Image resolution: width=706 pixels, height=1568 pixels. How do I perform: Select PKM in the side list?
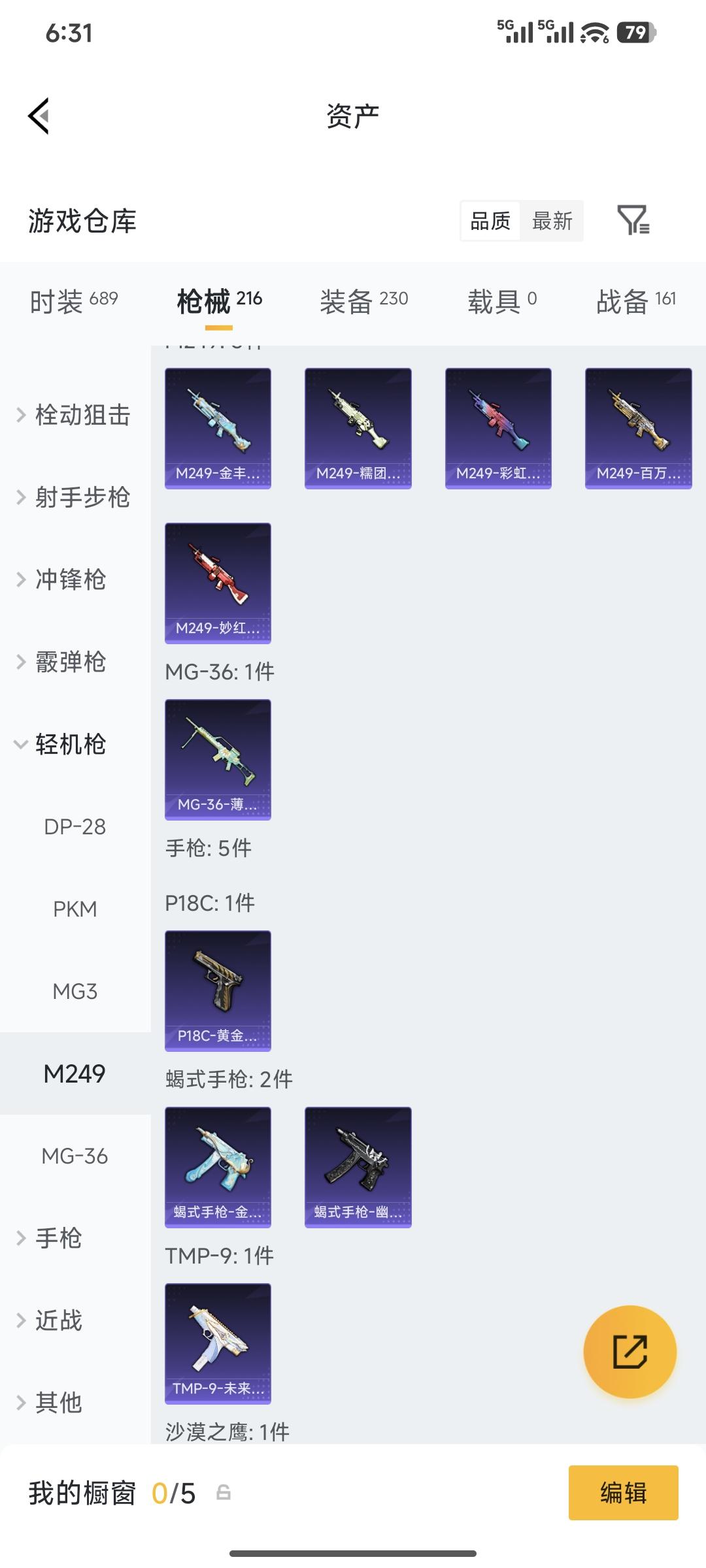pos(75,909)
